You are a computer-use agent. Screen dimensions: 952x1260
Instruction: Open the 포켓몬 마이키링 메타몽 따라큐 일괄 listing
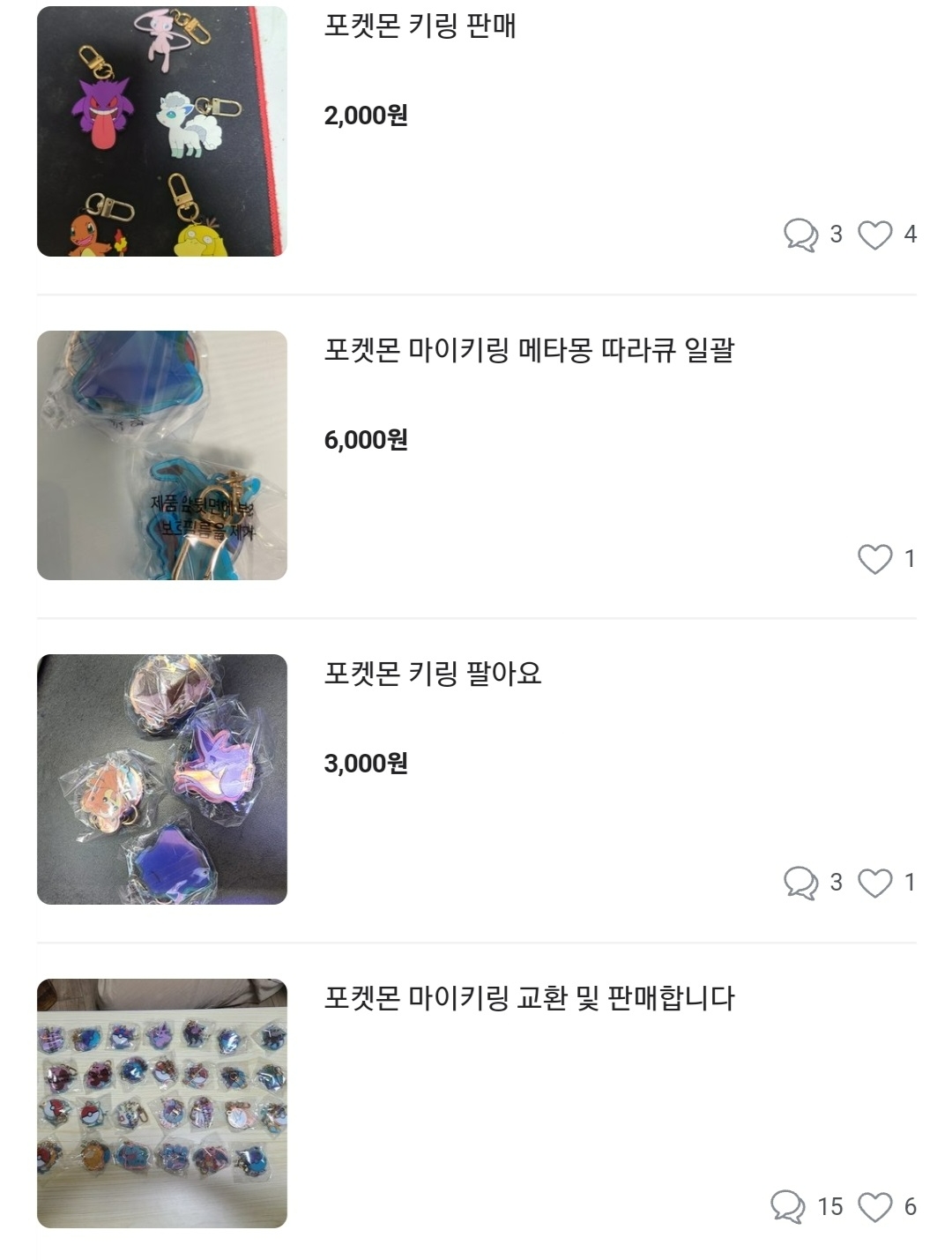coord(532,349)
